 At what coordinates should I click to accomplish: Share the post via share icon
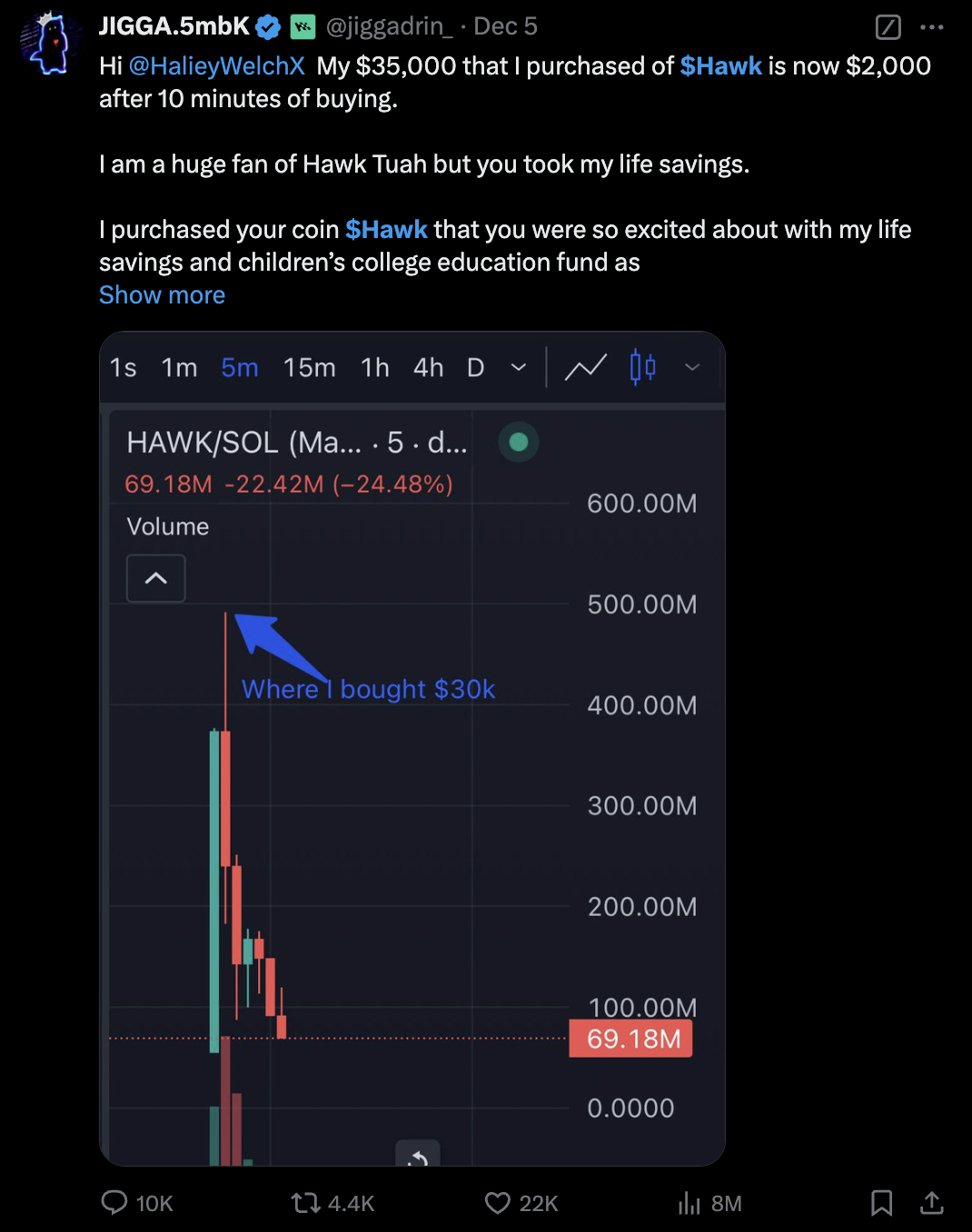click(931, 1203)
